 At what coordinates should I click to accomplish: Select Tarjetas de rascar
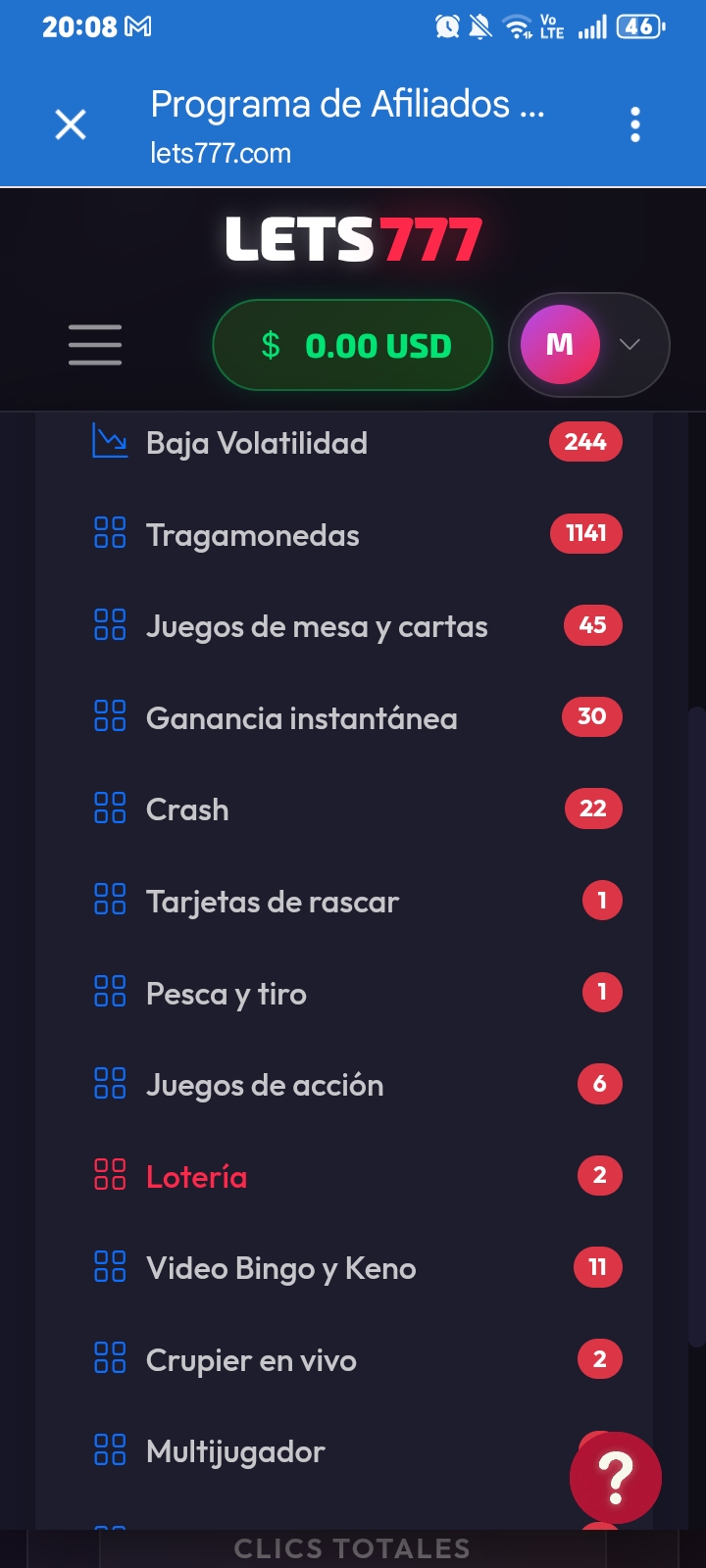click(357, 901)
